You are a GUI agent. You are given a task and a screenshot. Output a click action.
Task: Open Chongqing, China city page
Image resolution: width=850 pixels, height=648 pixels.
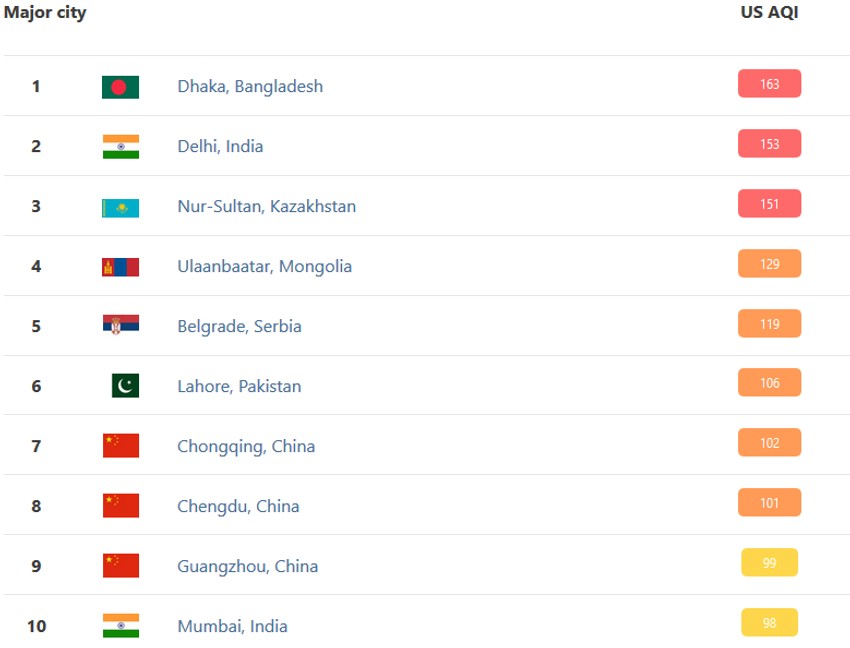[246, 446]
